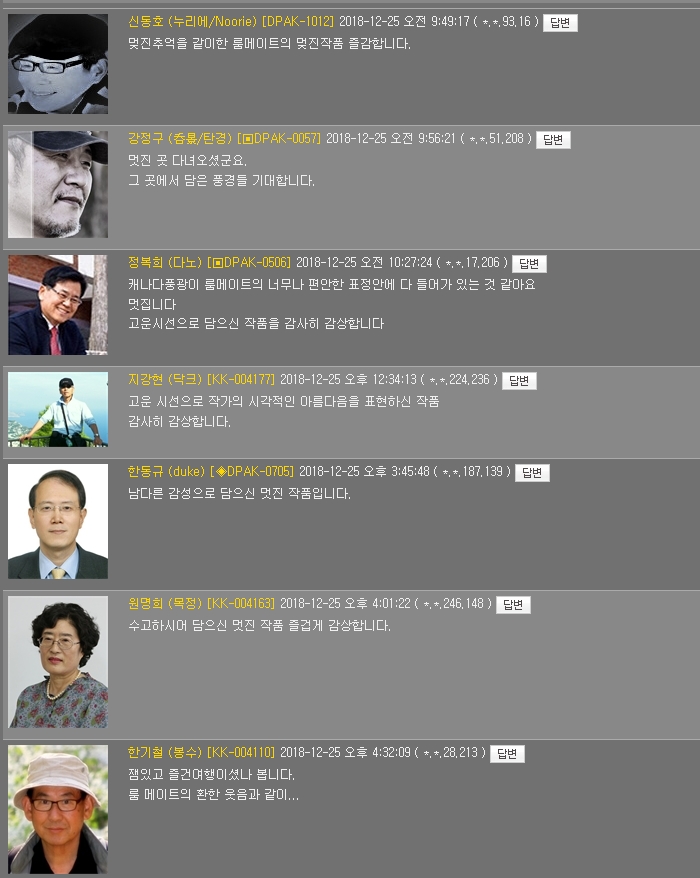Reply to 원명희's comment with 답변
700x878 pixels.
point(513,605)
